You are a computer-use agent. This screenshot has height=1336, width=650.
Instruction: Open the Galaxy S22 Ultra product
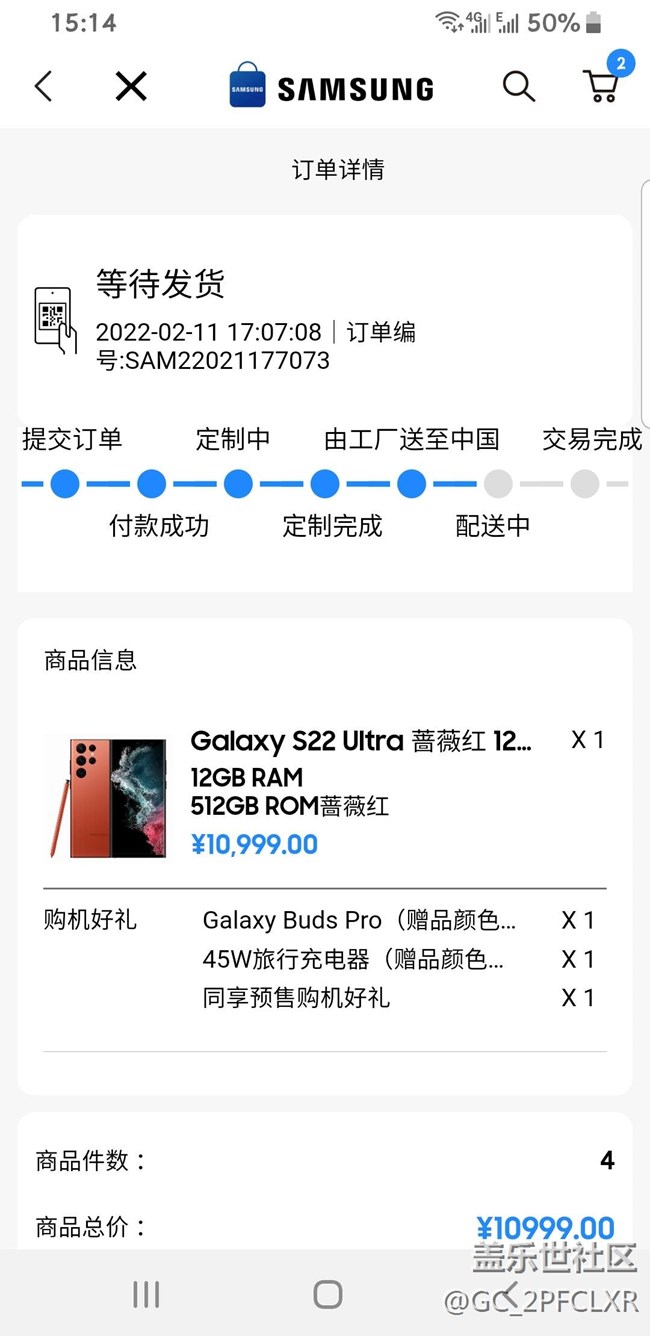pyautogui.click(x=360, y=741)
